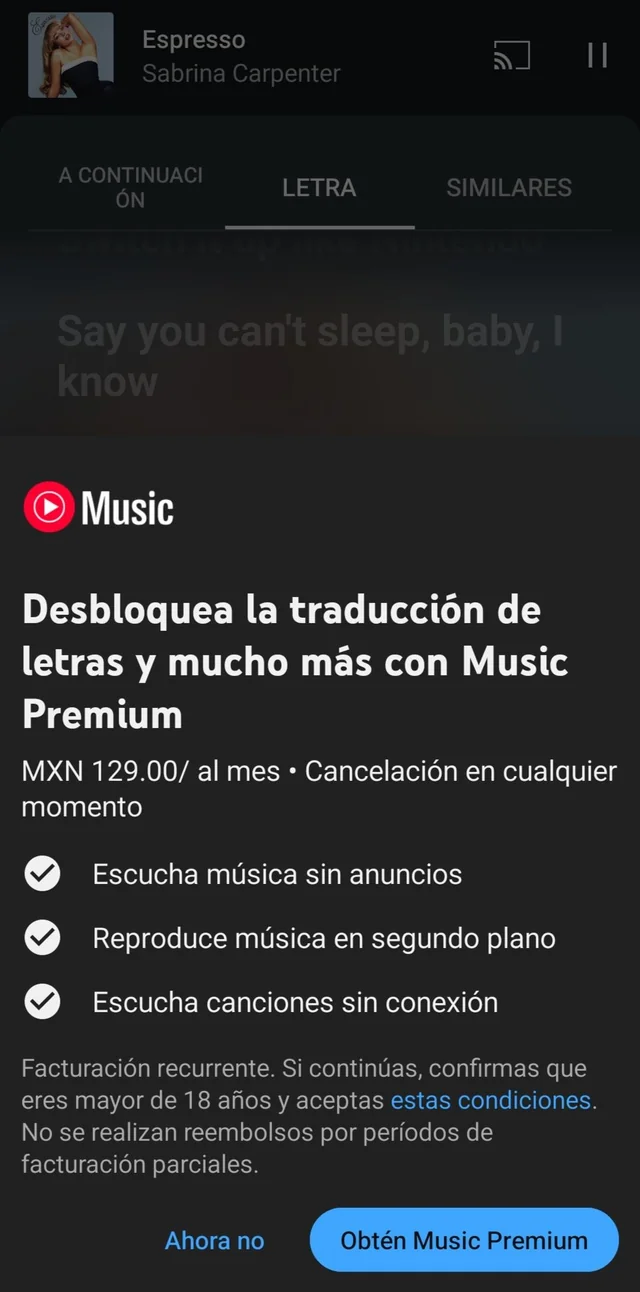640x1292 pixels.
Task: Switch to the A CONTINUACIÓN tab
Action: [130, 187]
